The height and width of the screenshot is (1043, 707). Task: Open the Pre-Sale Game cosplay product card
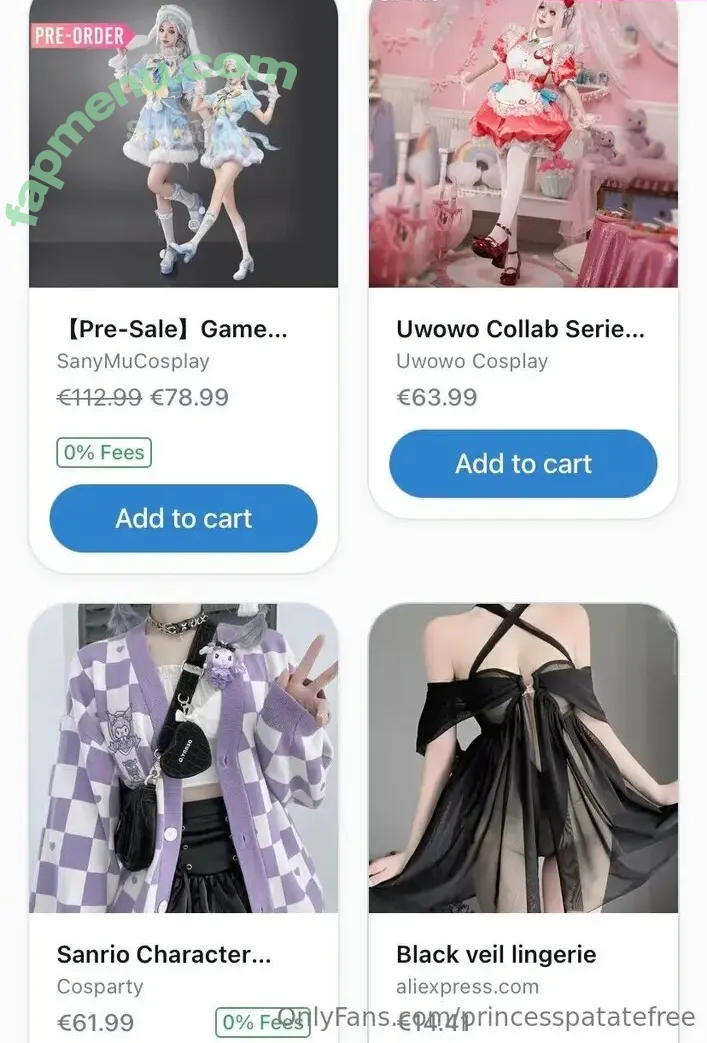pyautogui.click(x=183, y=145)
